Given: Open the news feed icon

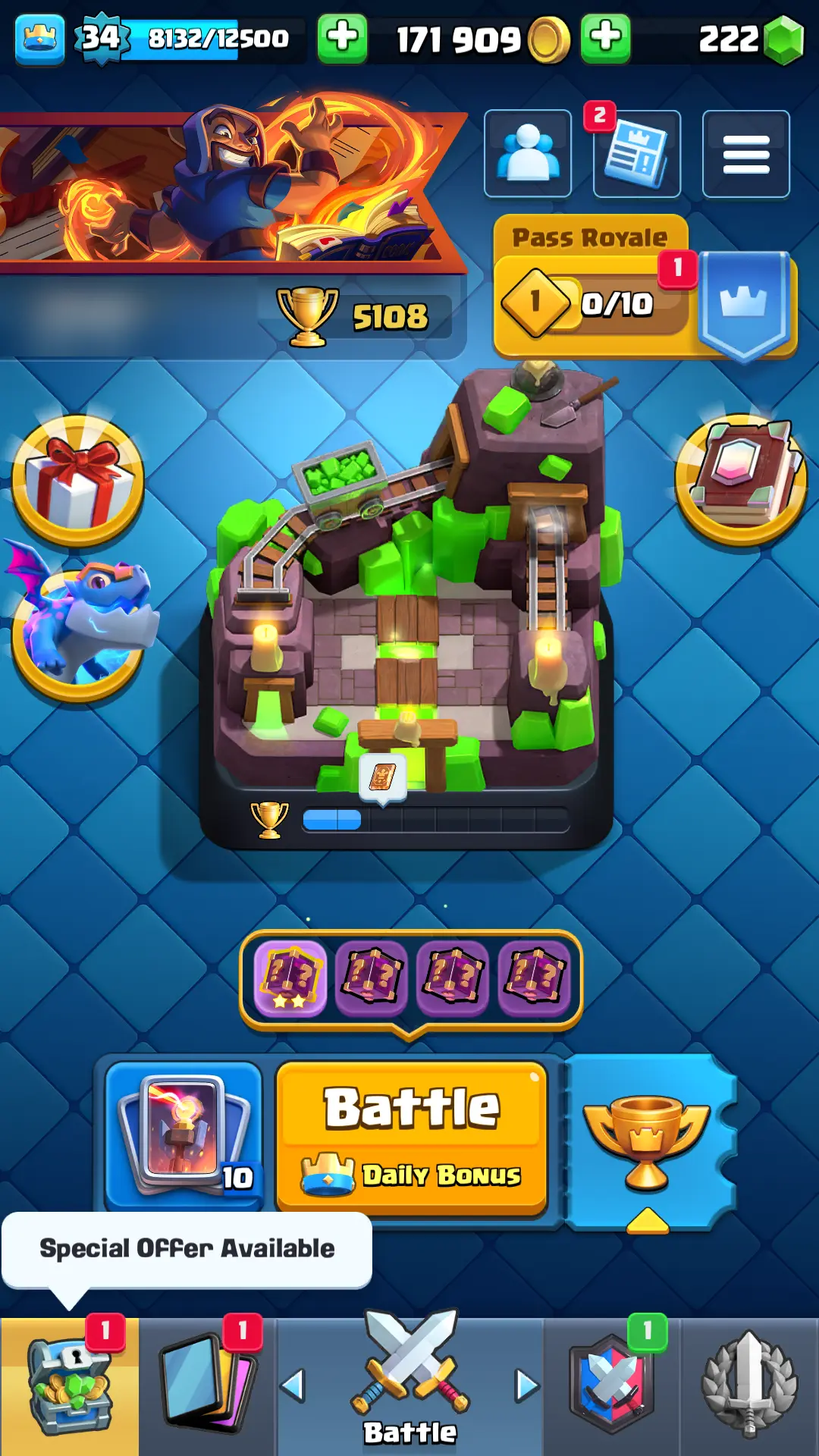Looking at the screenshot, I should tap(636, 154).
